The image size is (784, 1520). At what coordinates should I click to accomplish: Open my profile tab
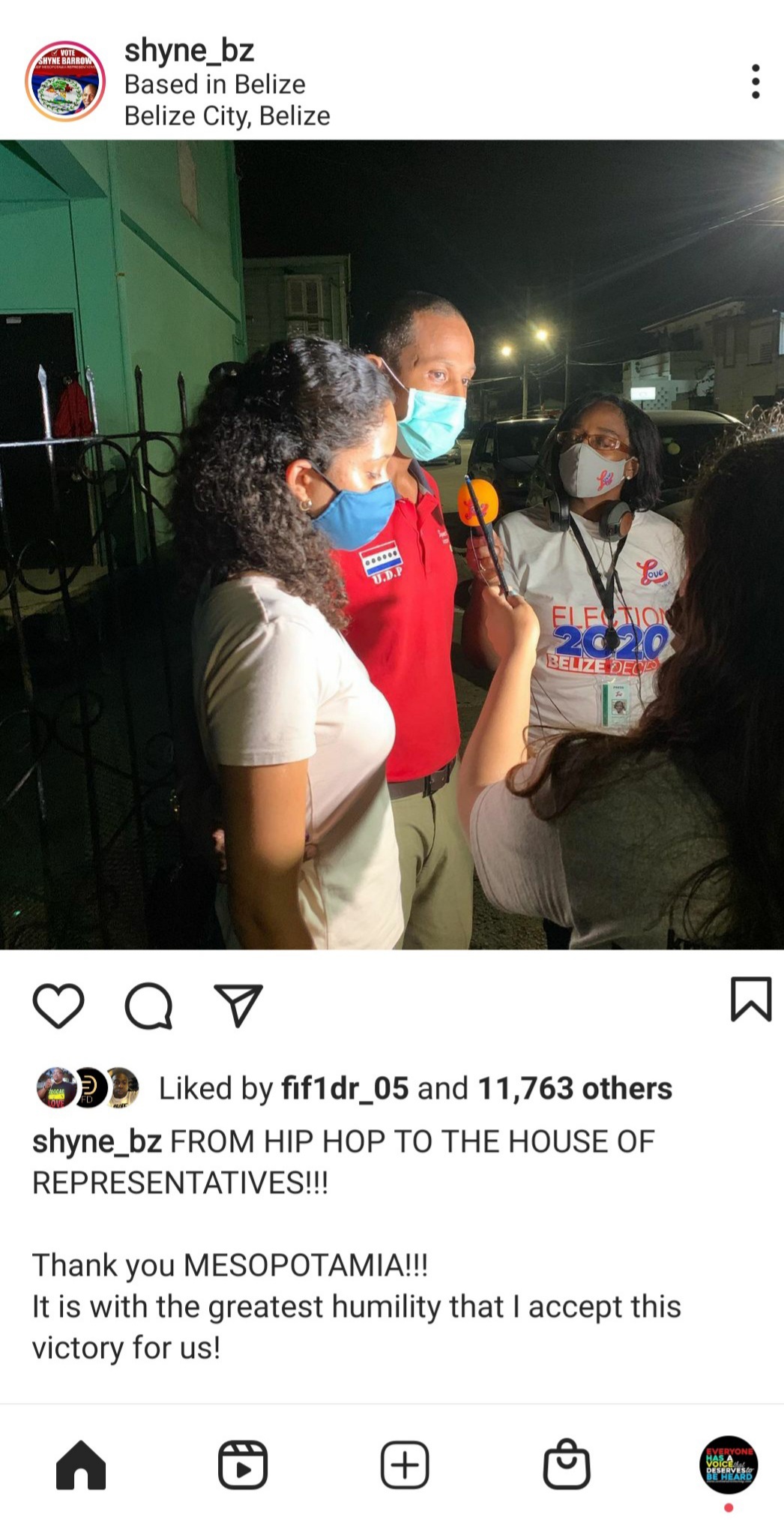click(x=729, y=1465)
